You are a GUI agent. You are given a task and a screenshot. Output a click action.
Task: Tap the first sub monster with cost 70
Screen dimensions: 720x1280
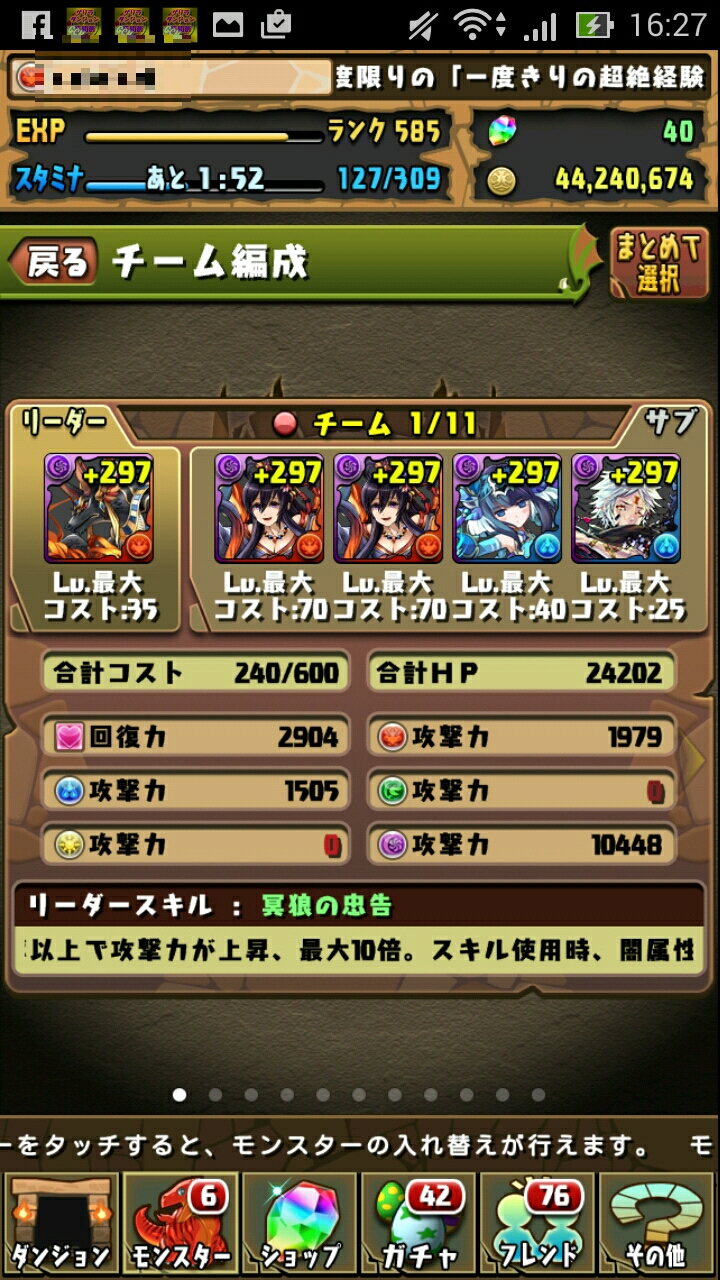[x=269, y=509]
